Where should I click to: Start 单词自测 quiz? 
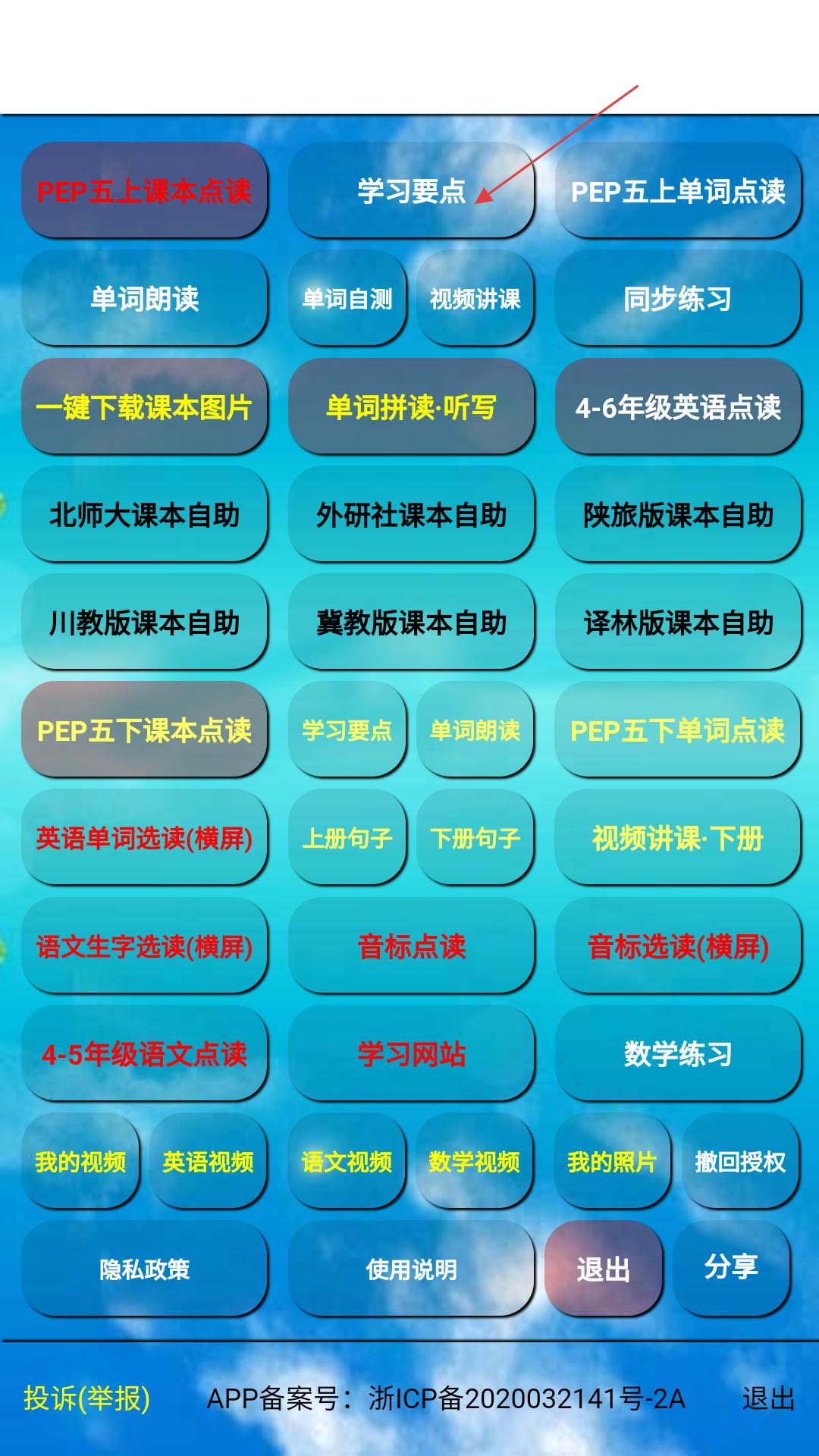tap(347, 298)
